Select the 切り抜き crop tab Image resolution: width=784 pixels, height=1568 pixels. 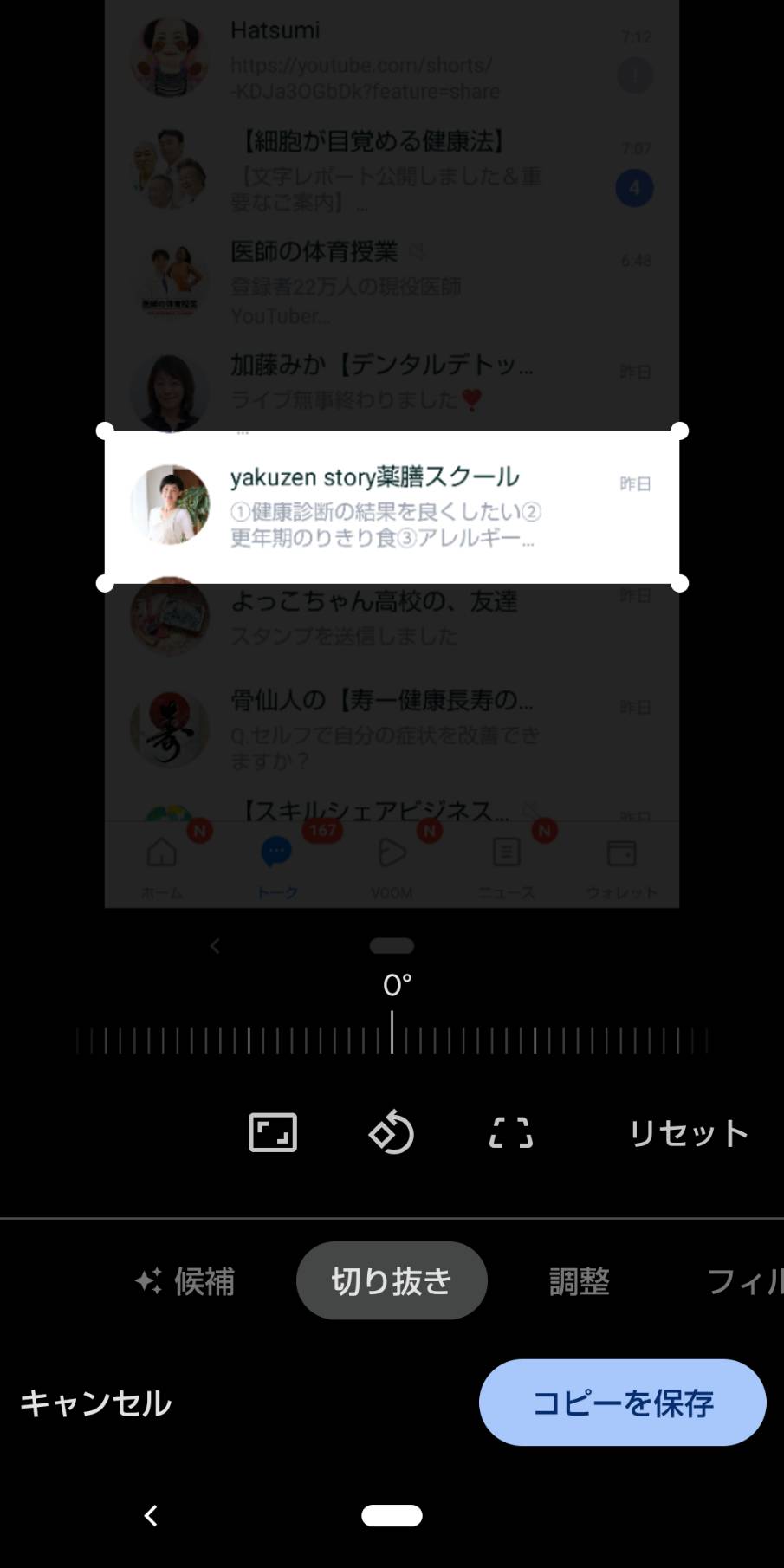coord(392,1280)
